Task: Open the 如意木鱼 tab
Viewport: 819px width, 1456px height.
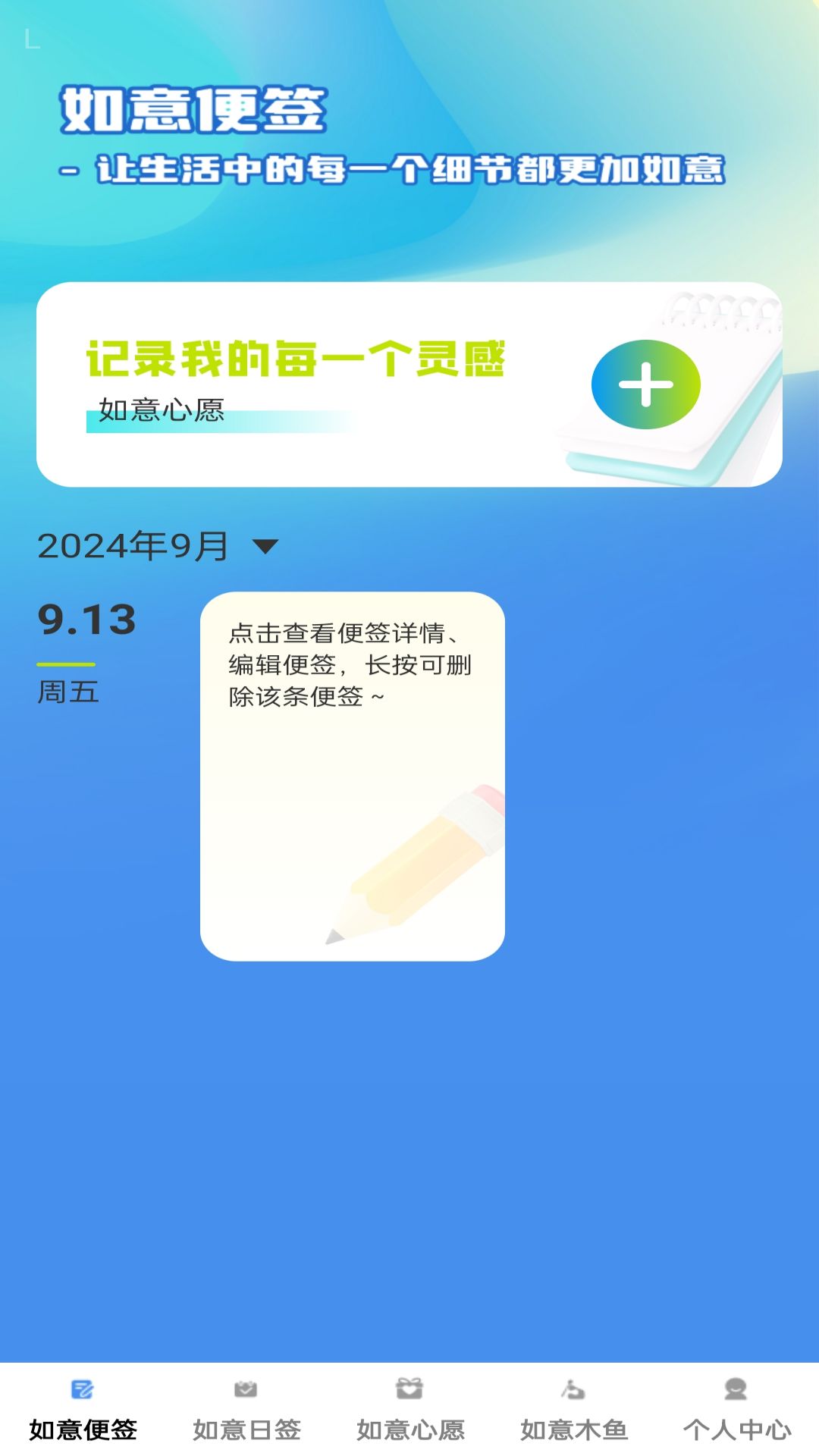Action: [574, 1410]
